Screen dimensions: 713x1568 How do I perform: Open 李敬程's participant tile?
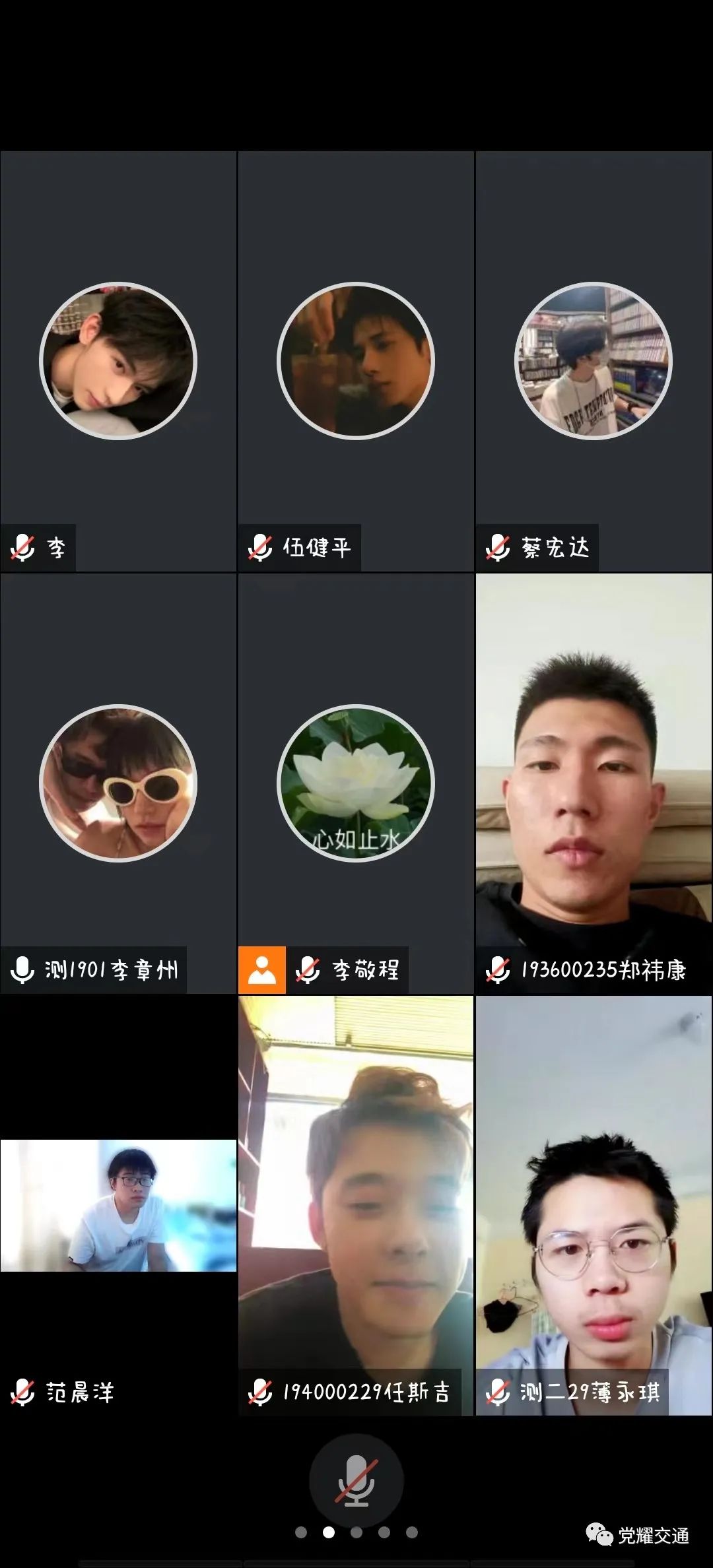point(356,783)
